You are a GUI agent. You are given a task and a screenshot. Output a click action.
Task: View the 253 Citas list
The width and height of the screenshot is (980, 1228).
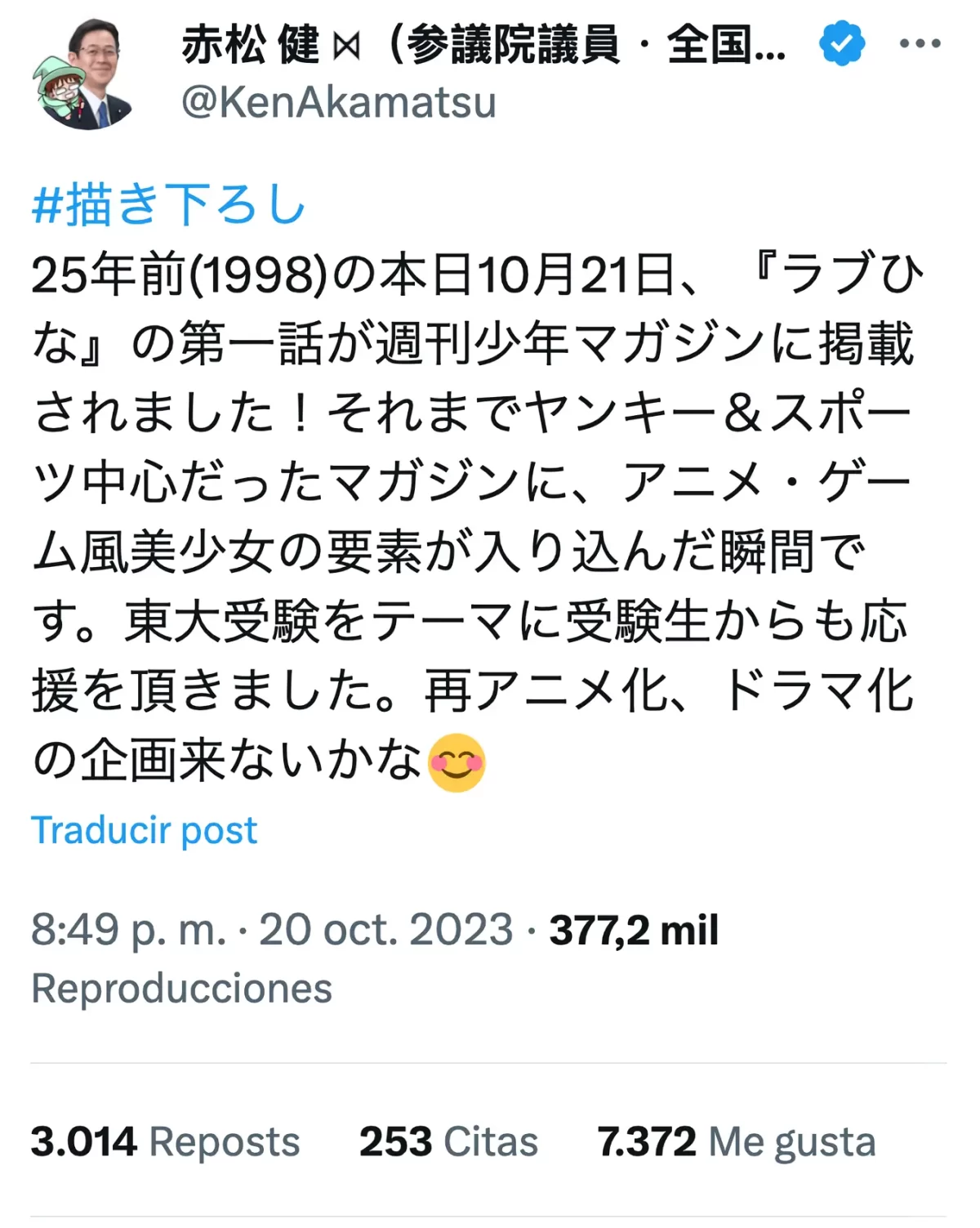pyautogui.click(x=448, y=1141)
